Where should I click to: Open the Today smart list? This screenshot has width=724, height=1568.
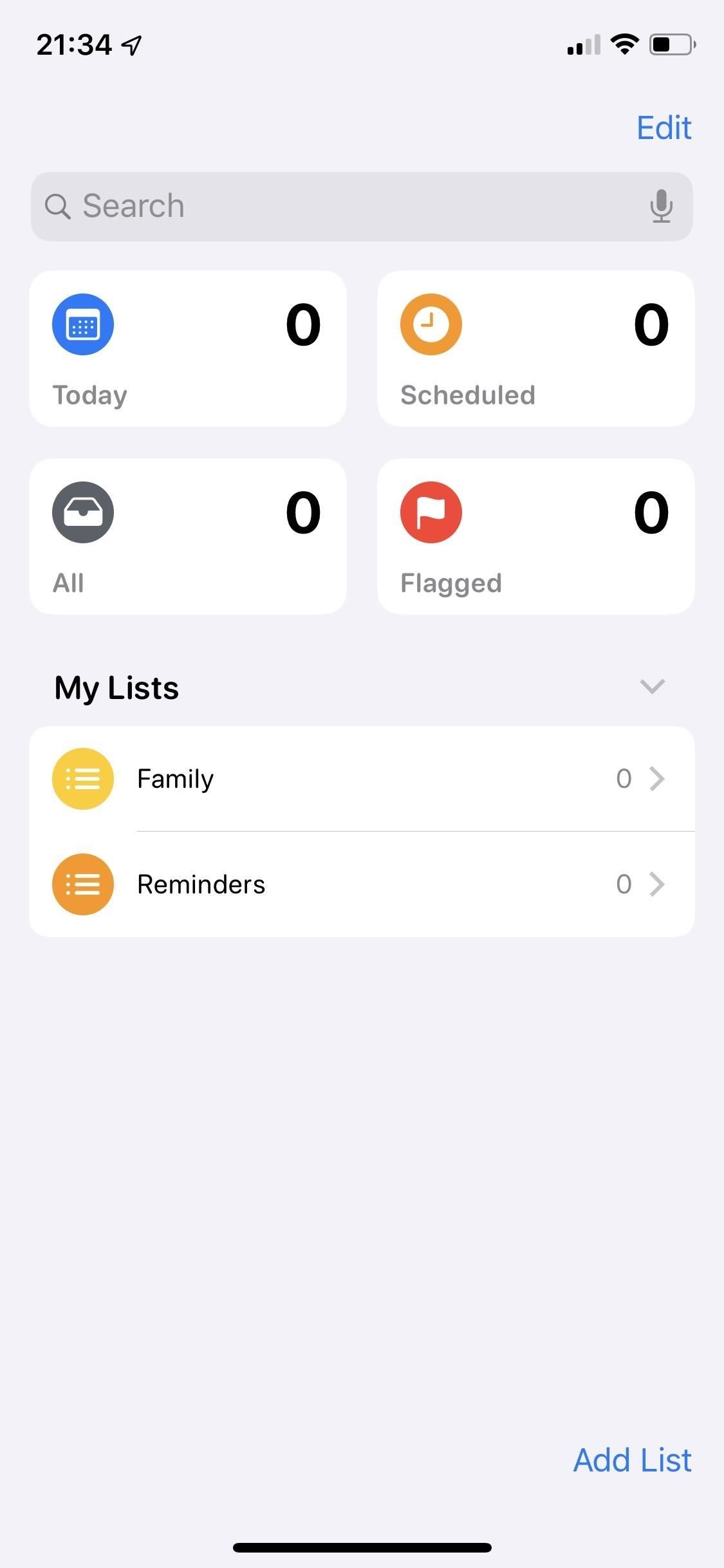[188, 348]
